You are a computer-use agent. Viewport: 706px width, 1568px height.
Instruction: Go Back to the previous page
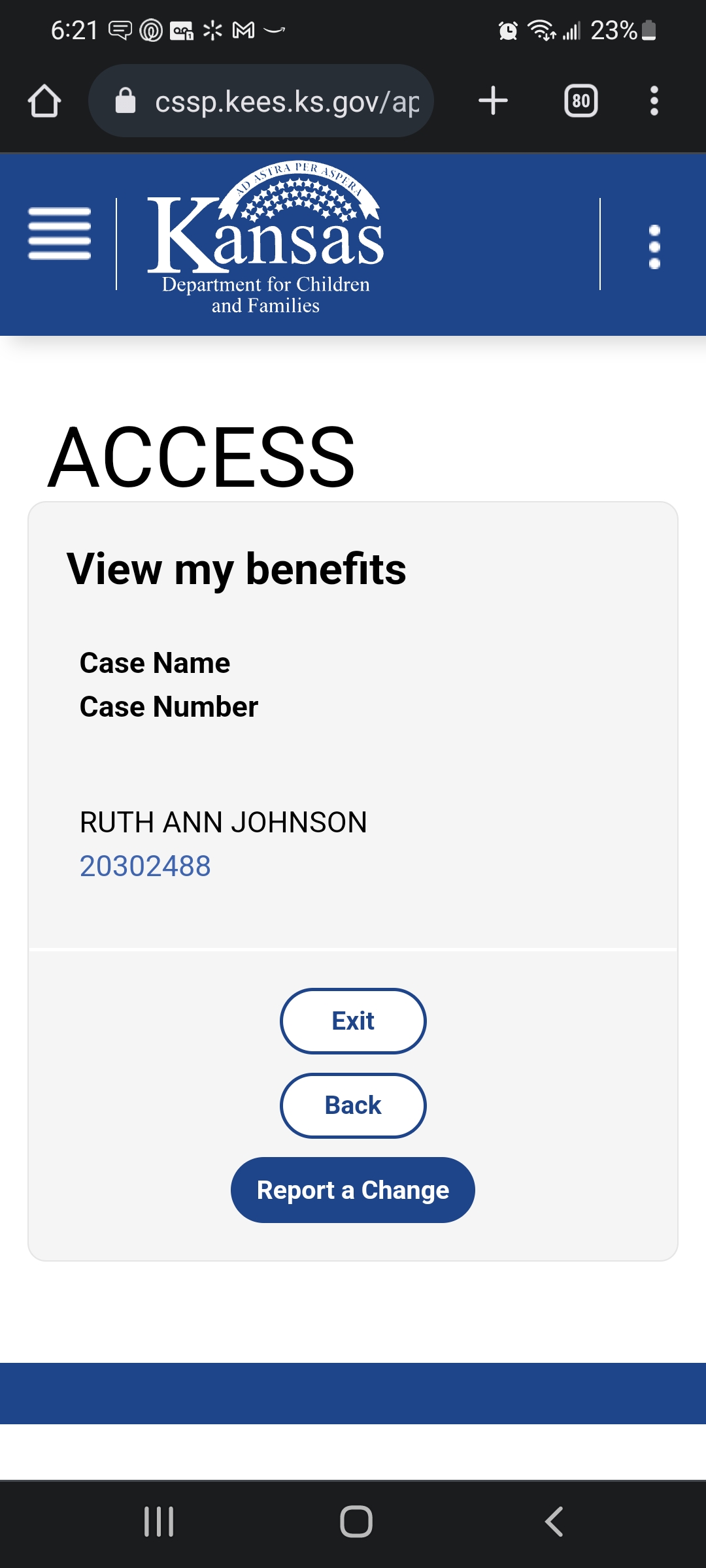pyautogui.click(x=353, y=1105)
